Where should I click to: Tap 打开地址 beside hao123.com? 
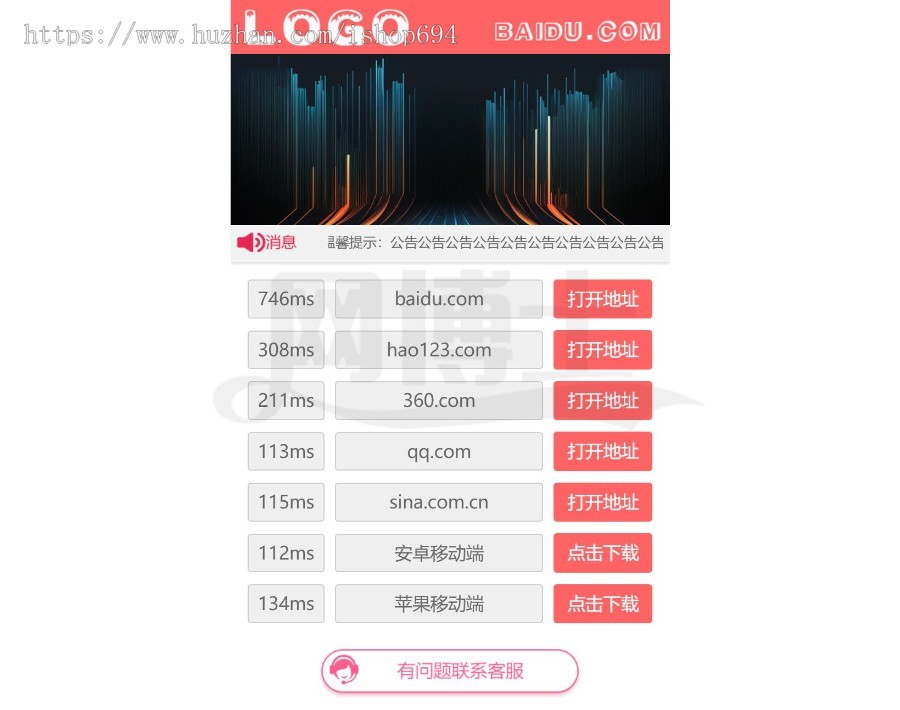(x=602, y=350)
